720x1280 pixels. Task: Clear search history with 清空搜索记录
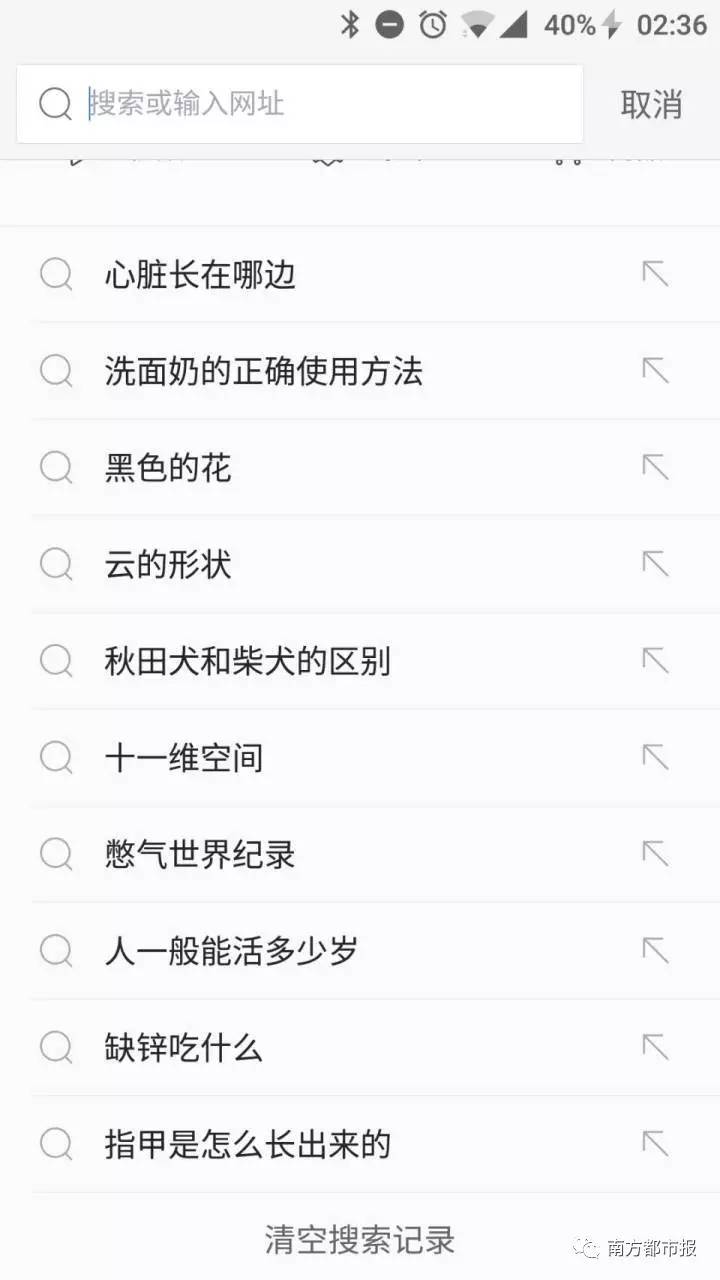tap(360, 1240)
